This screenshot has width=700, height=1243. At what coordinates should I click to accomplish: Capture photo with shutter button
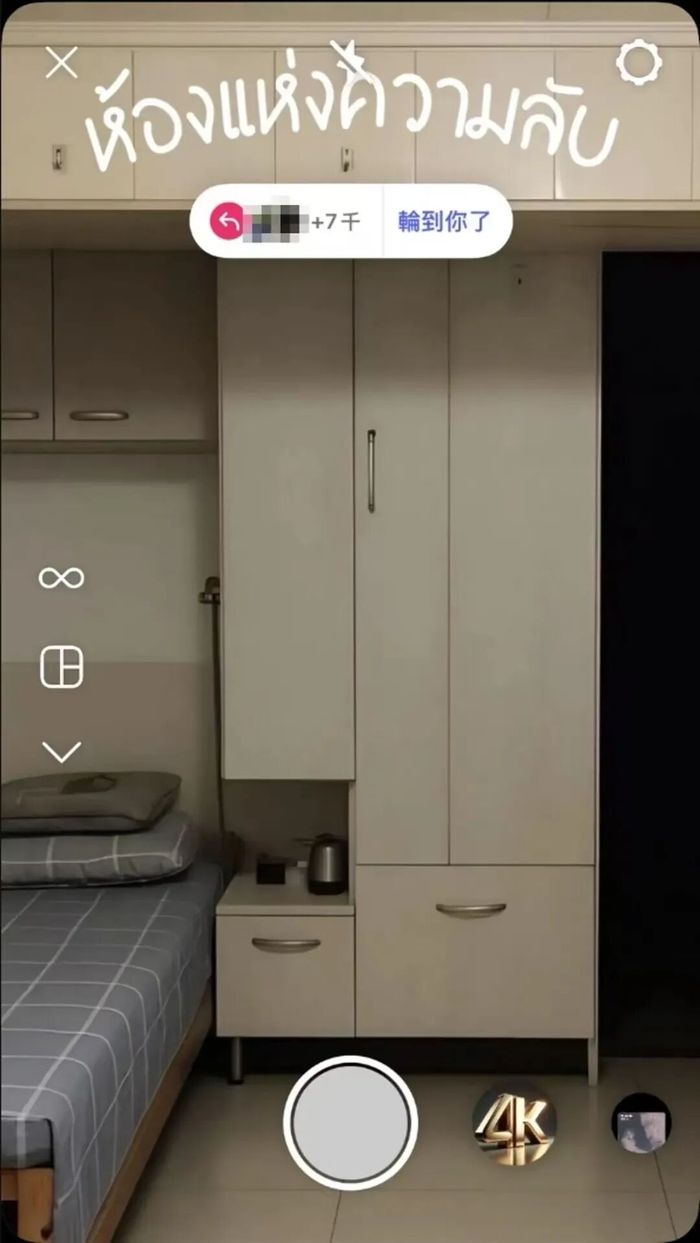[x=350, y=1122]
